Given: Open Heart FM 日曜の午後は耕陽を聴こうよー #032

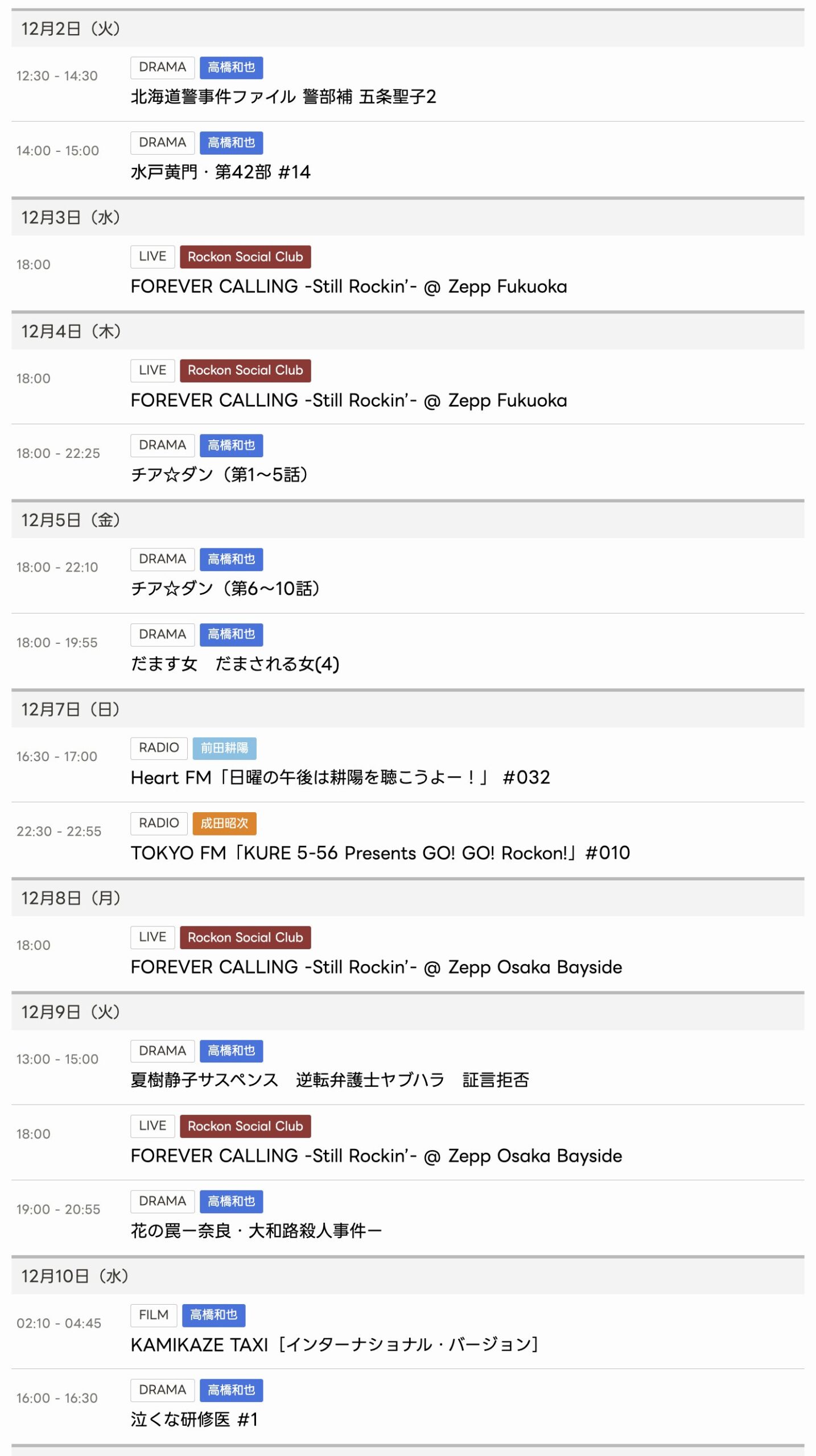Looking at the screenshot, I should click(x=340, y=777).
